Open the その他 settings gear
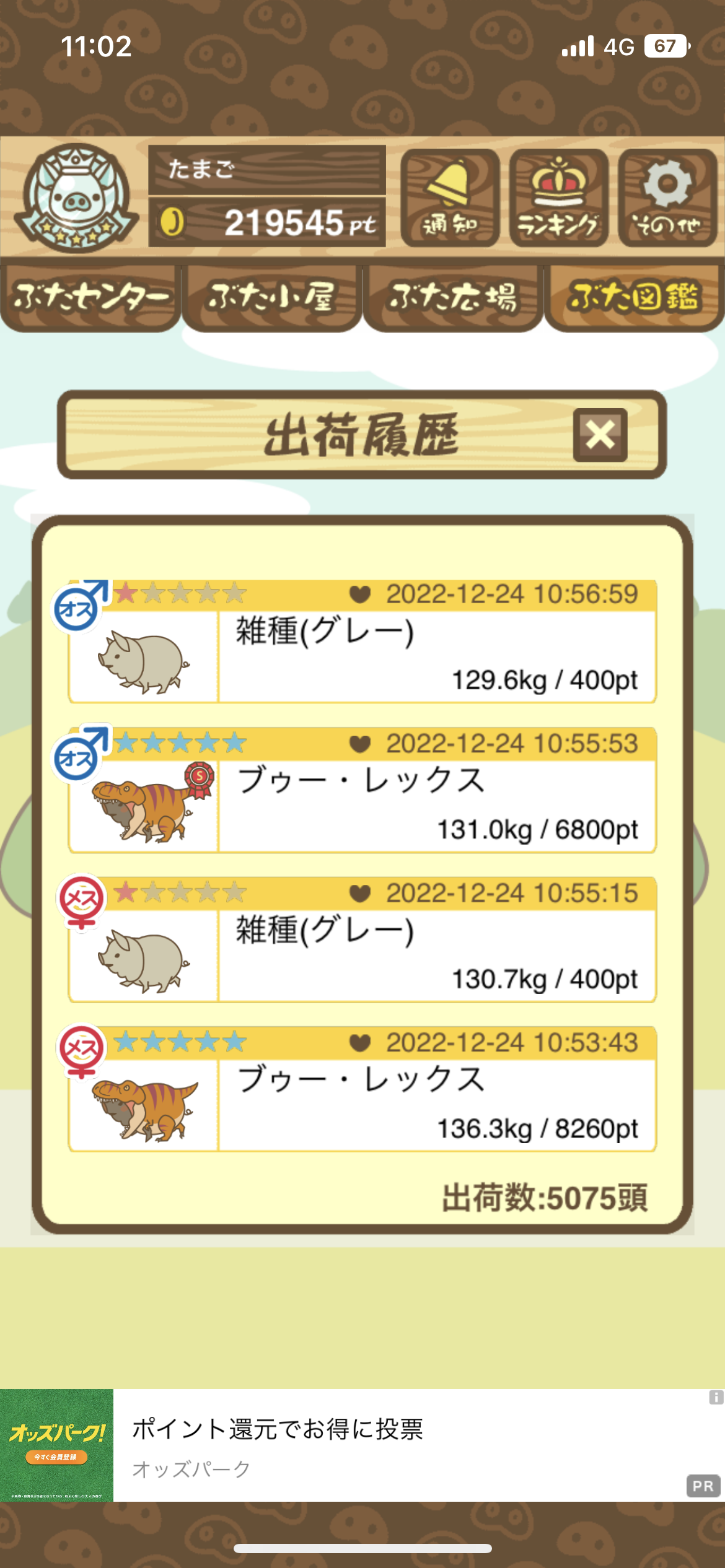725x1568 pixels. click(x=667, y=198)
